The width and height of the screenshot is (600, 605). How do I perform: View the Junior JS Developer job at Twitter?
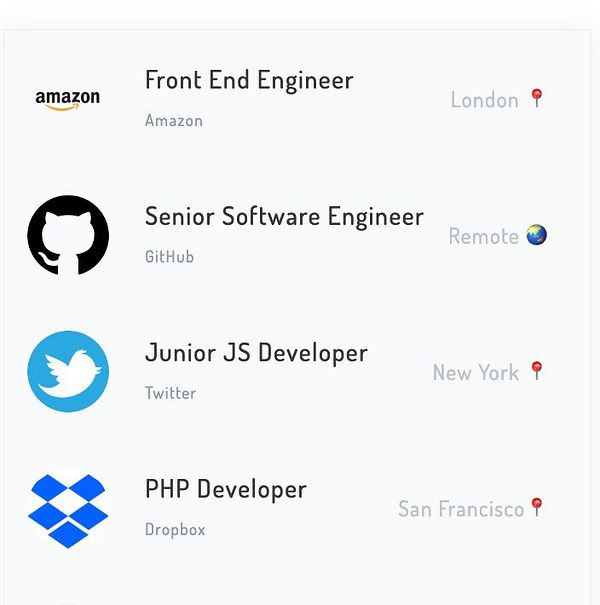256,353
